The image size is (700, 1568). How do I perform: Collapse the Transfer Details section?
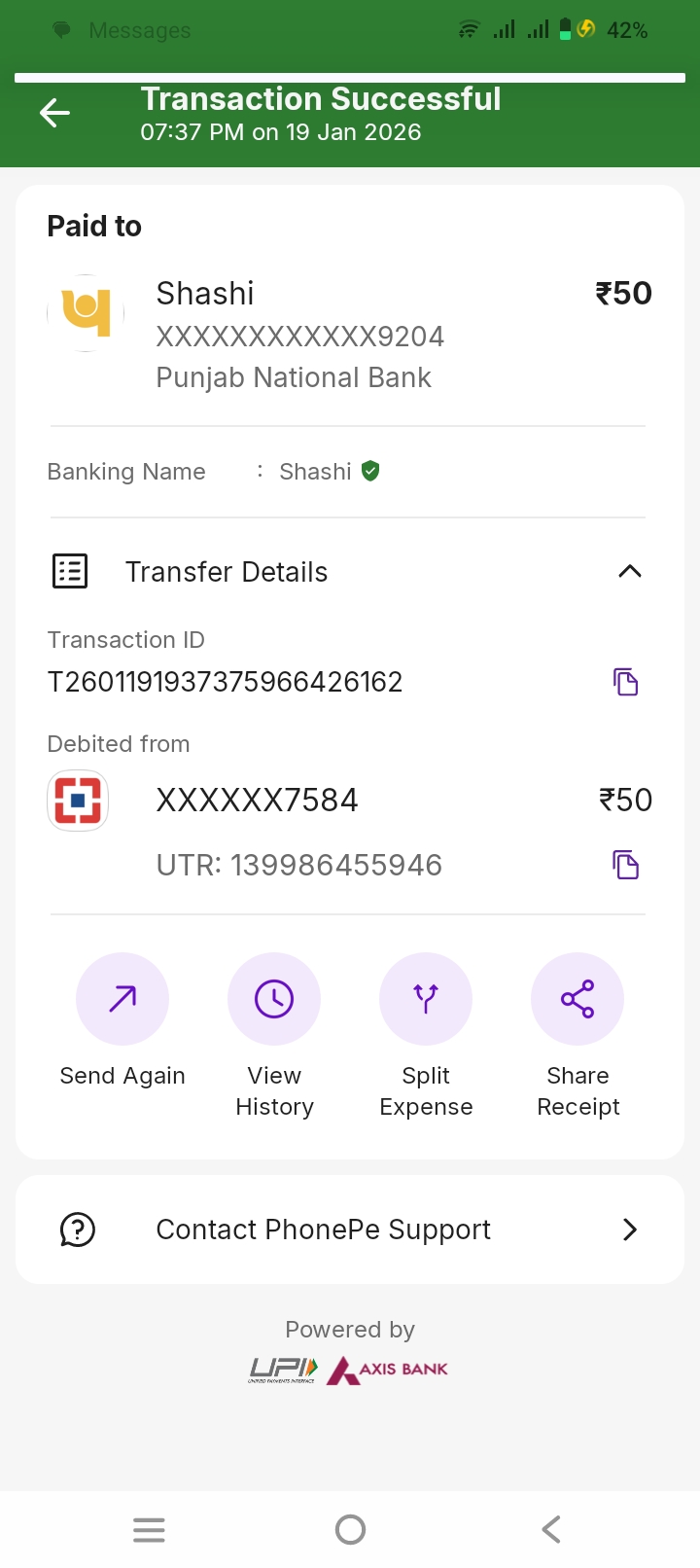(629, 572)
